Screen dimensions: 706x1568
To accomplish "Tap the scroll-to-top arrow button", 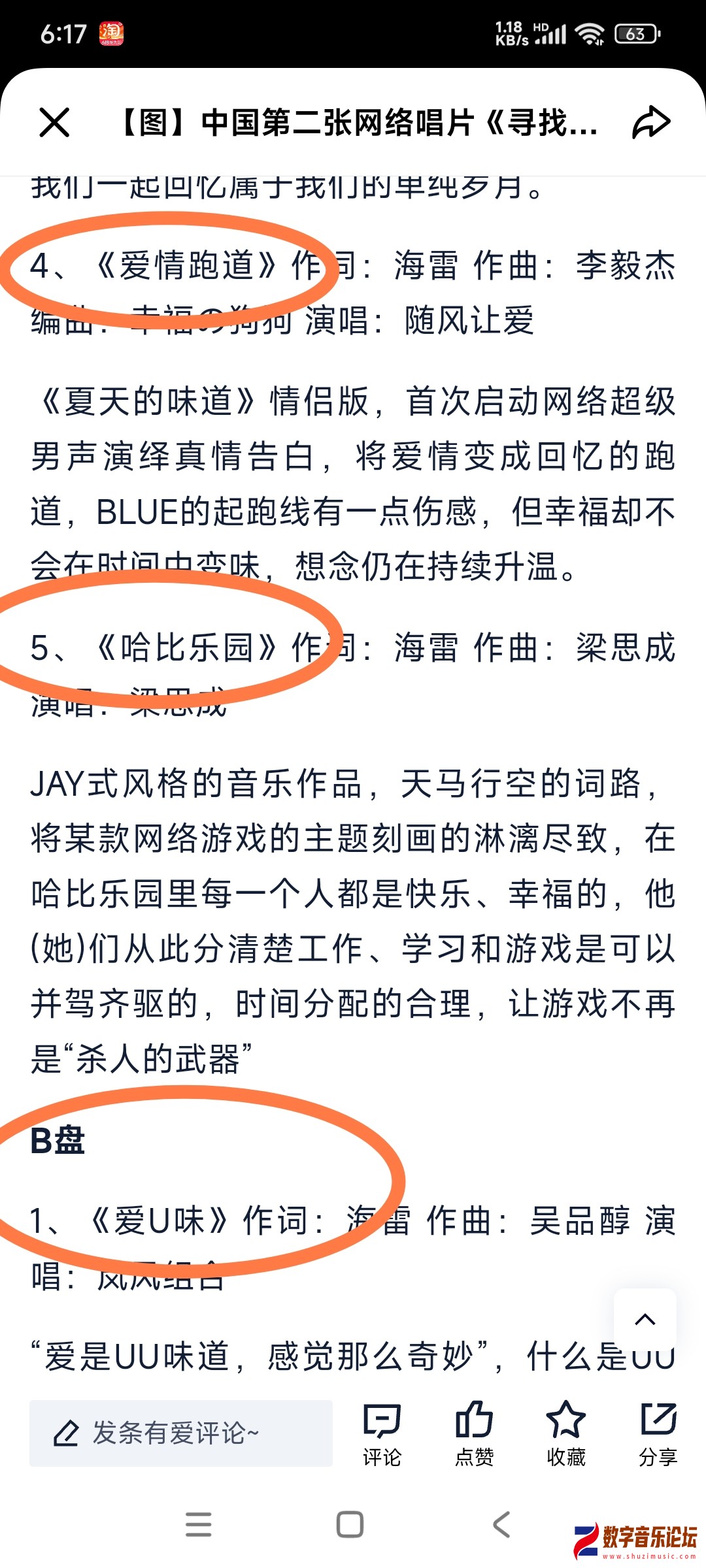I will pos(645,1319).
